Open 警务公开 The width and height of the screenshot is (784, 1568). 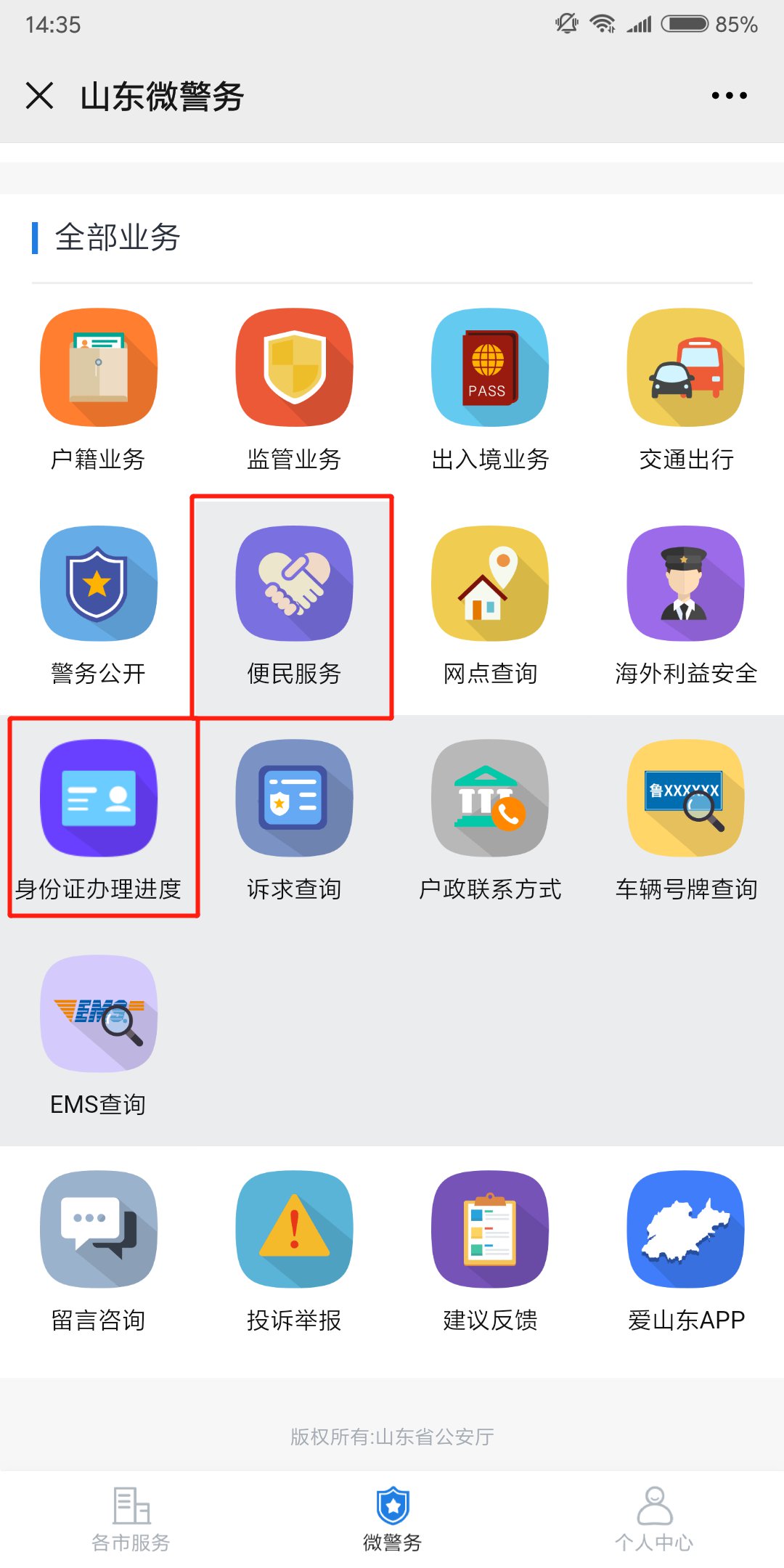[x=98, y=584]
